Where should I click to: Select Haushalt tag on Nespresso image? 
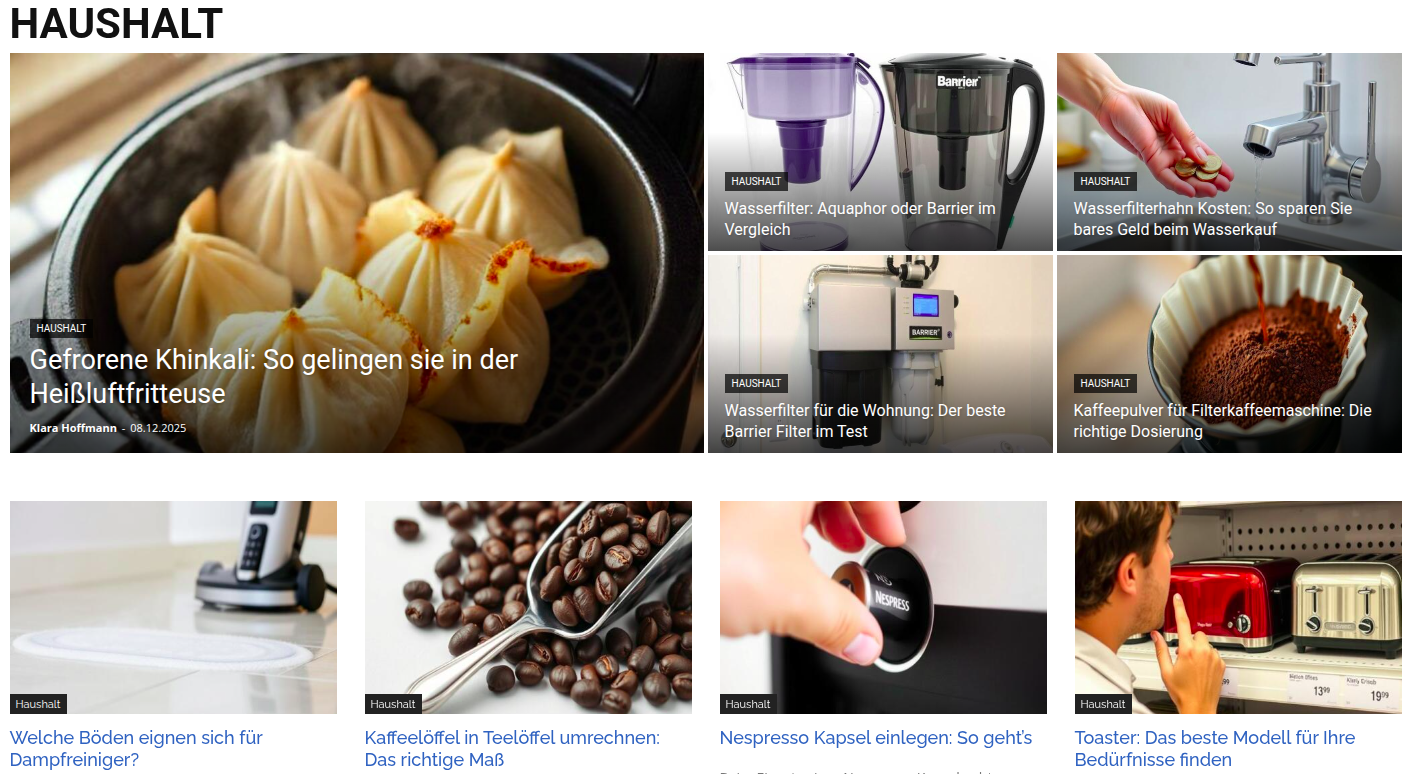point(747,704)
